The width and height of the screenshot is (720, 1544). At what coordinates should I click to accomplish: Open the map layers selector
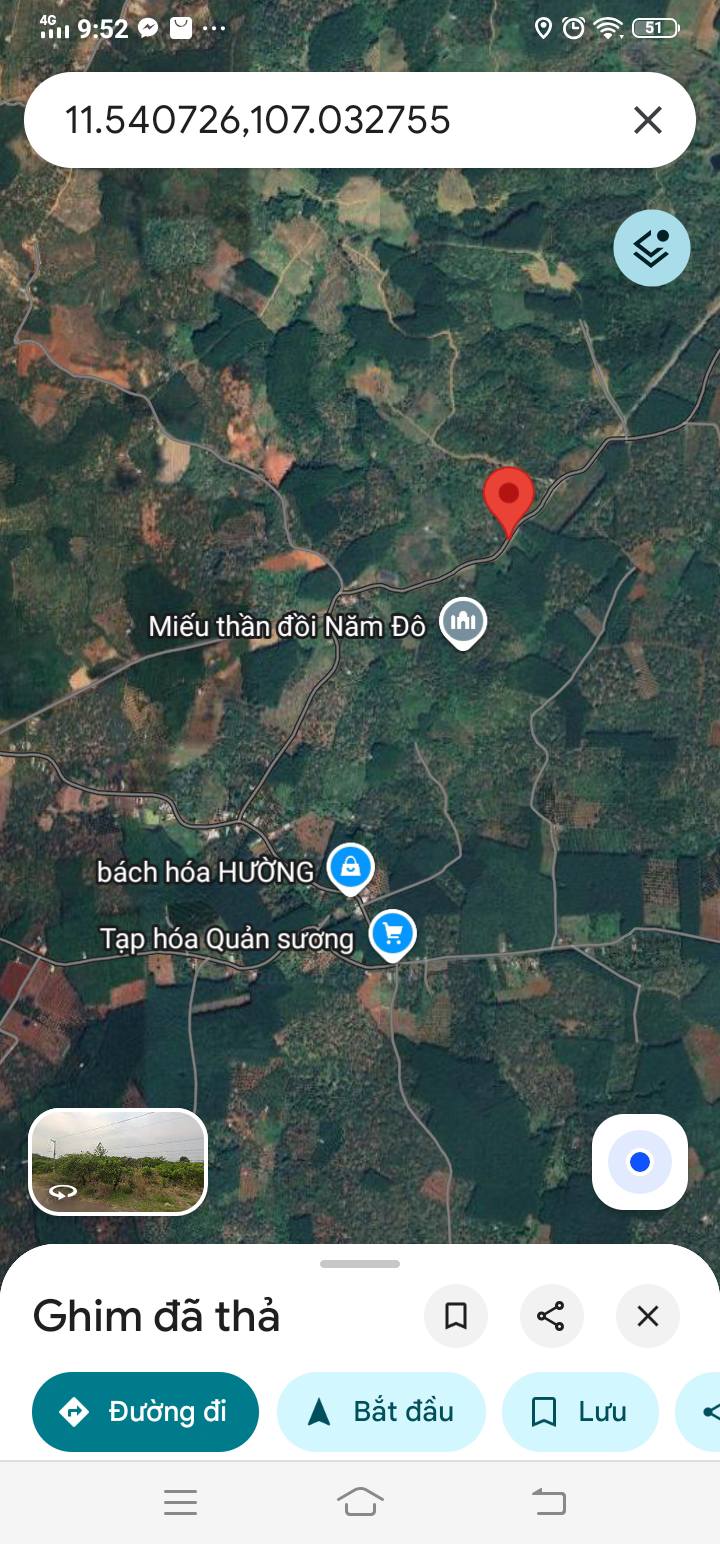651,248
